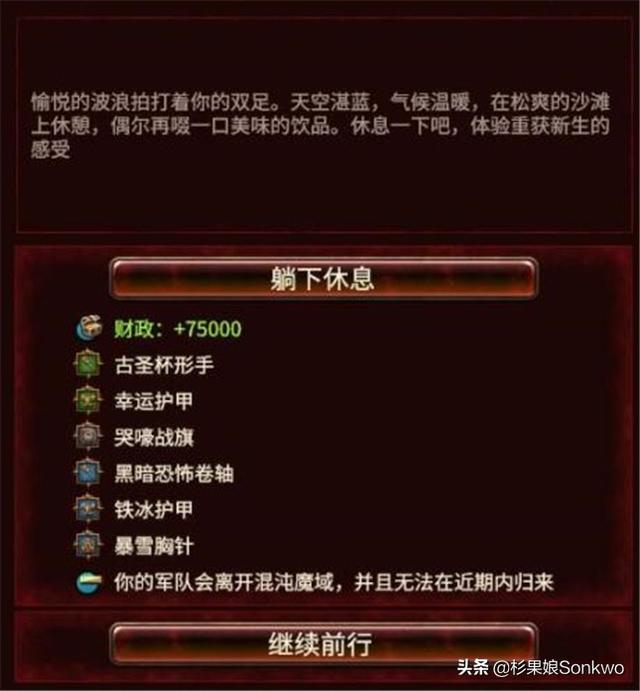Image resolution: width=640 pixels, height=691 pixels.
Task: Select 继续前行 to move on
Action: pyautogui.click(x=322, y=644)
